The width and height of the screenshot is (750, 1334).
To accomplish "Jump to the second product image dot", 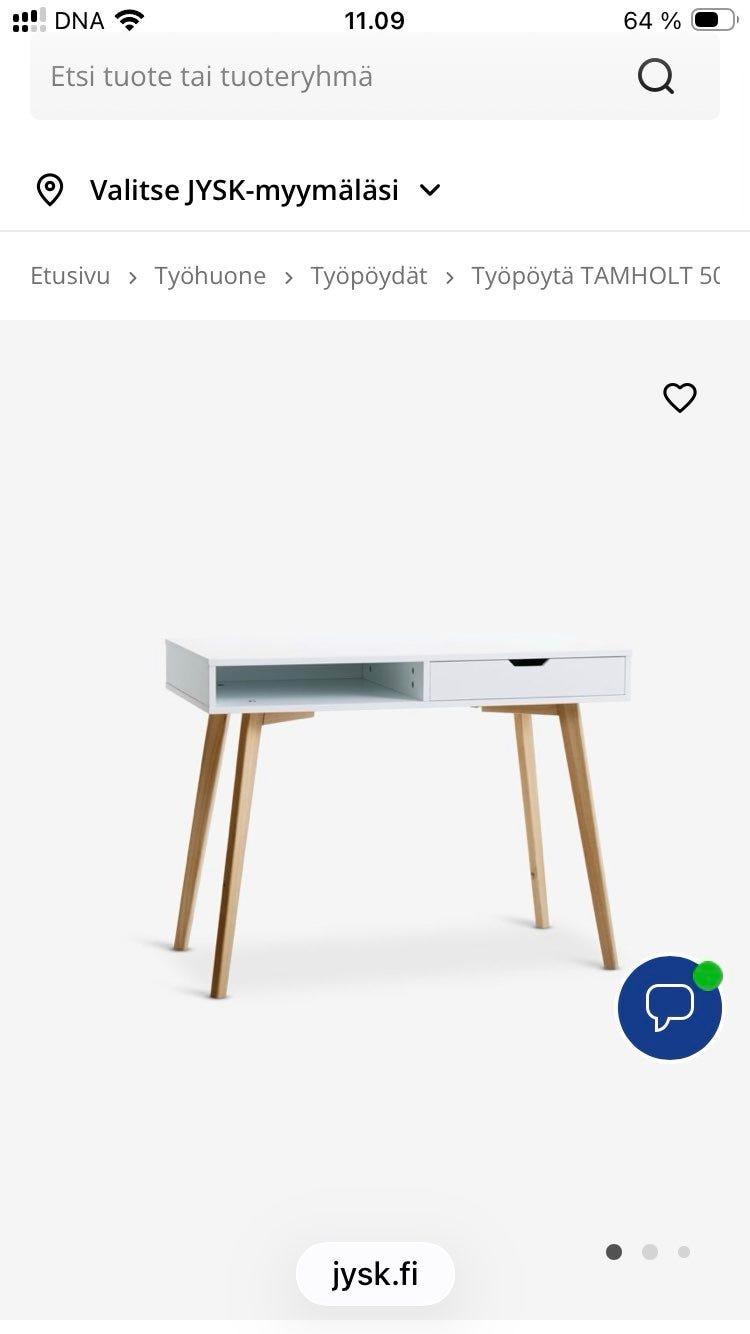I will pos(650,1252).
